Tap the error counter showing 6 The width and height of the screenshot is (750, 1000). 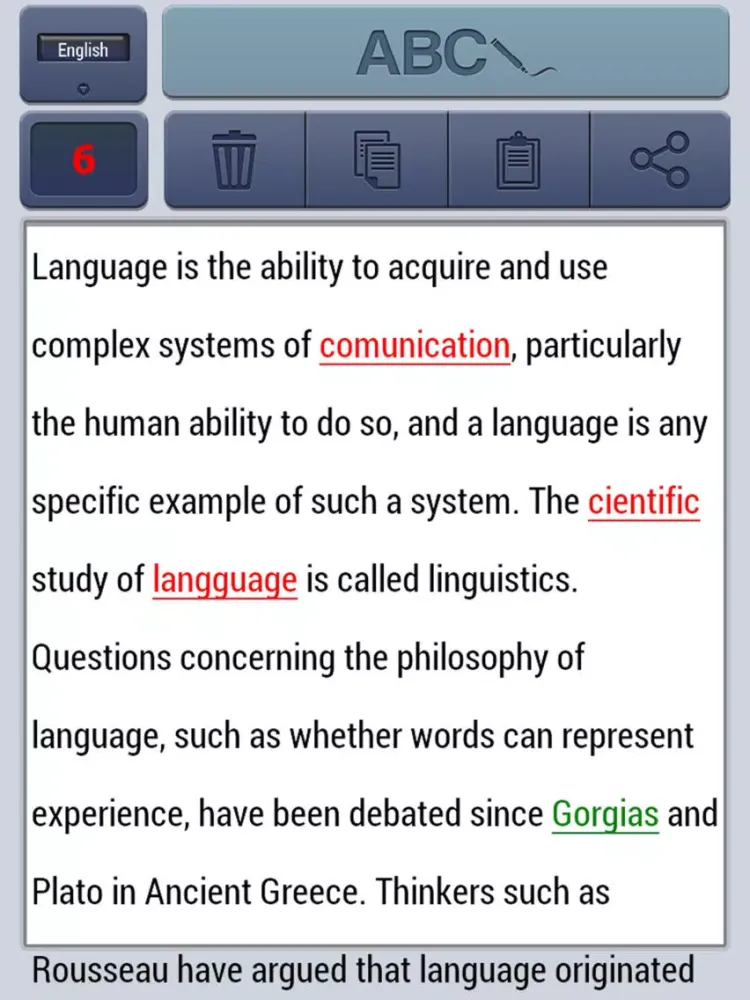[x=84, y=160]
